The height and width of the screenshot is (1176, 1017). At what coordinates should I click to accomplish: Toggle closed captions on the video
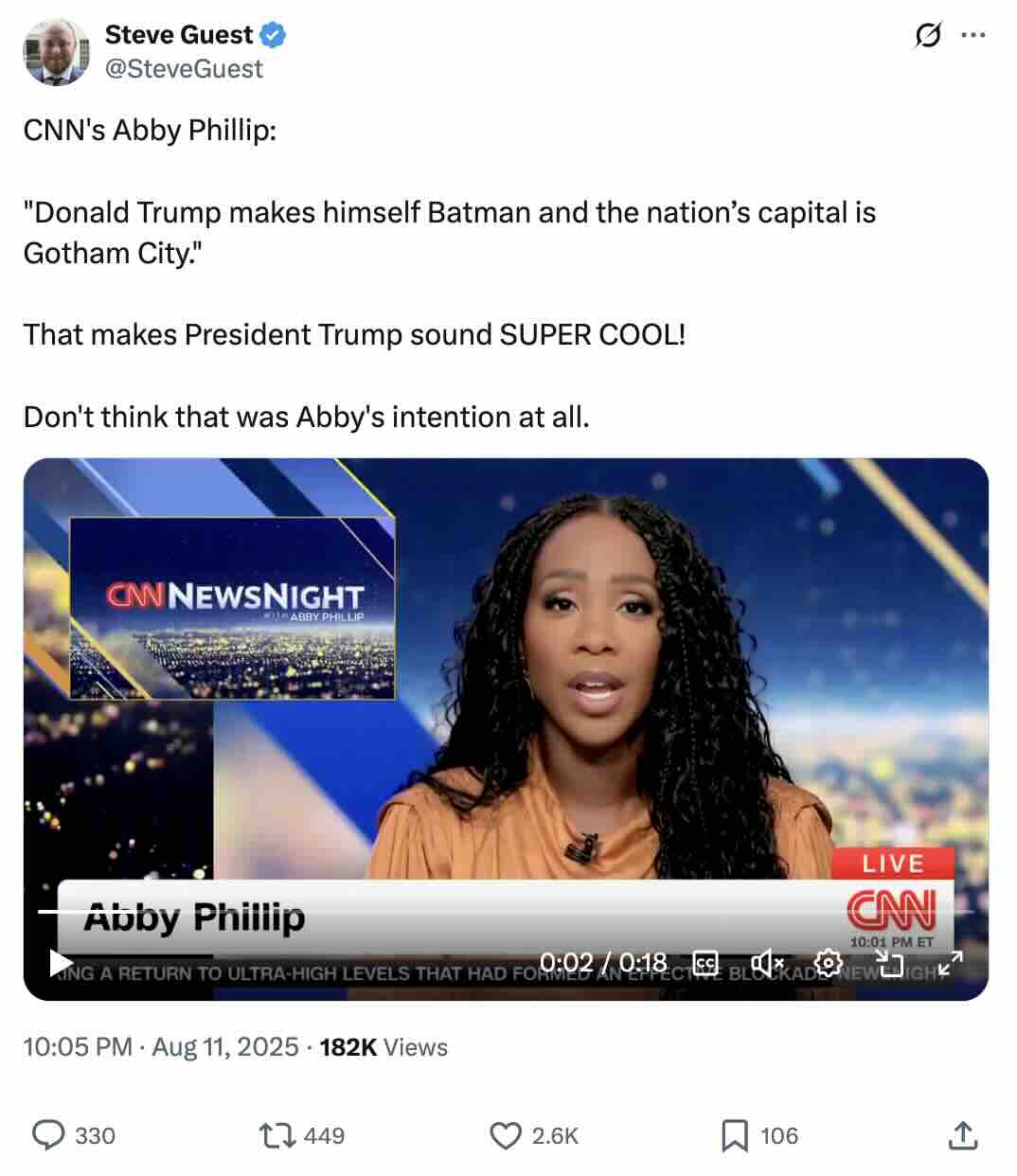coord(706,964)
